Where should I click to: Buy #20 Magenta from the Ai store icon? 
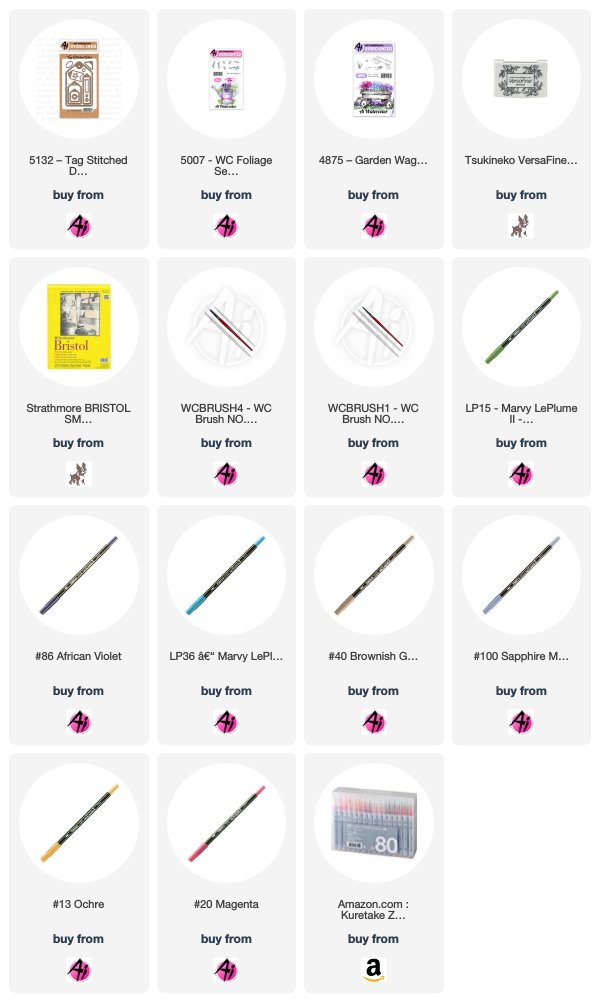coord(226,969)
